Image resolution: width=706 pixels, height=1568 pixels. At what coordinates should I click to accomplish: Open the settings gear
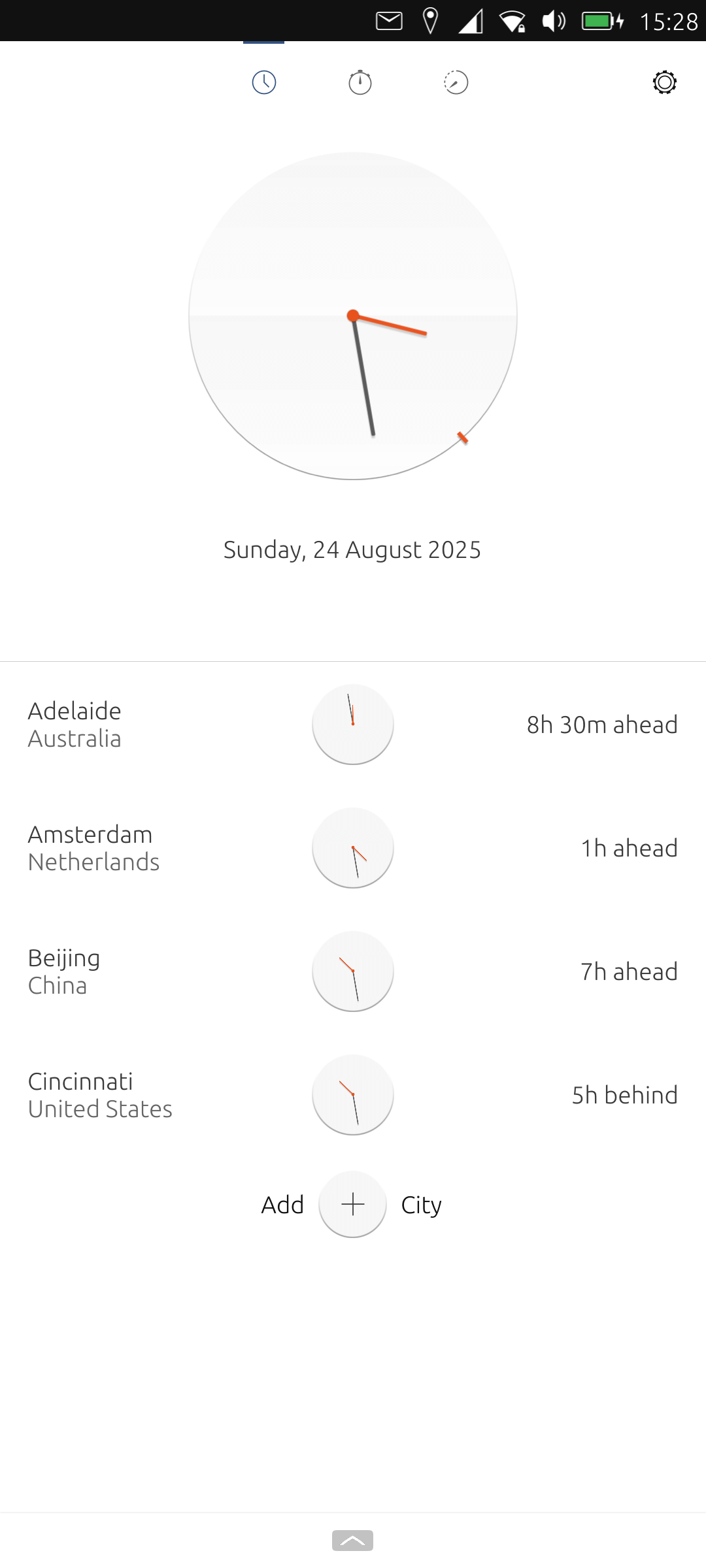tap(665, 82)
